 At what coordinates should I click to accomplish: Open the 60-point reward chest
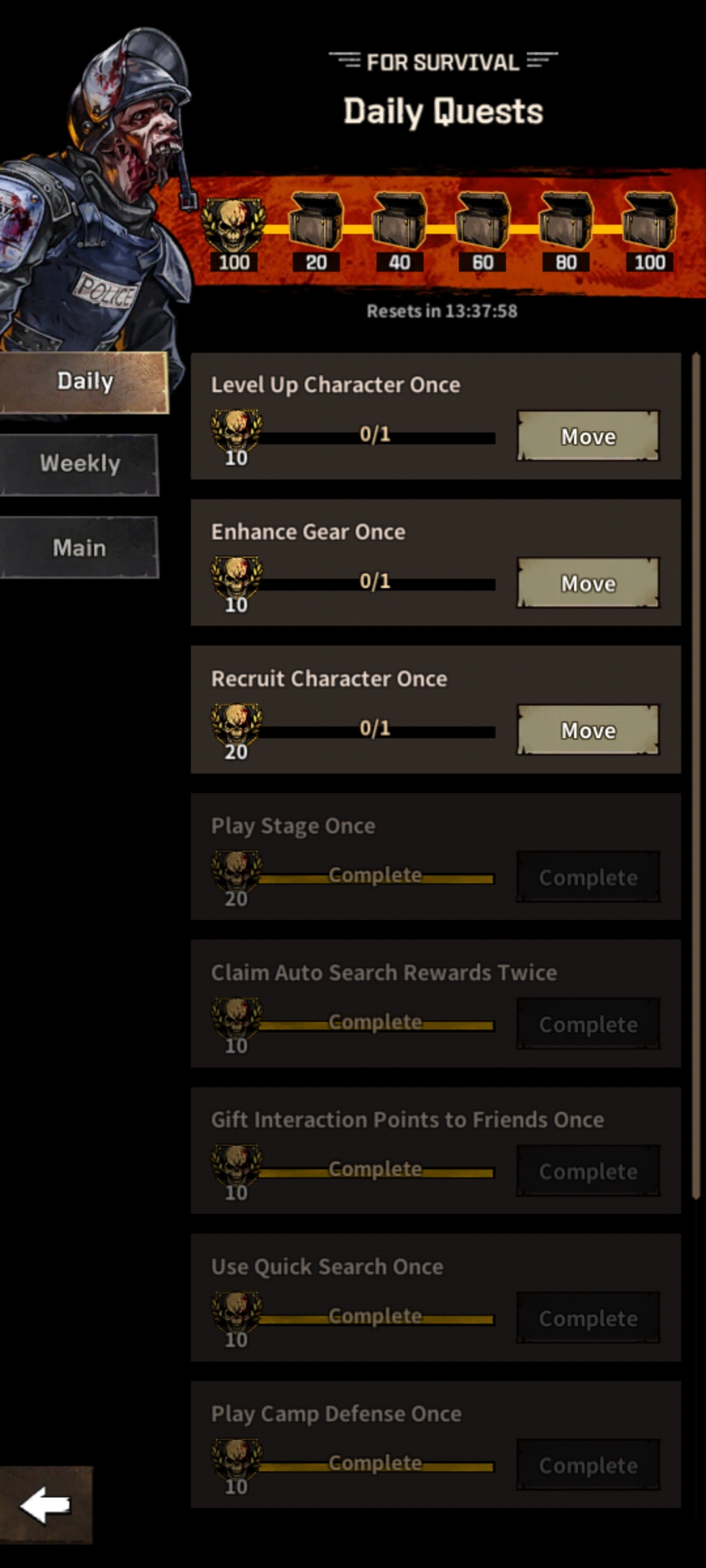point(483,222)
